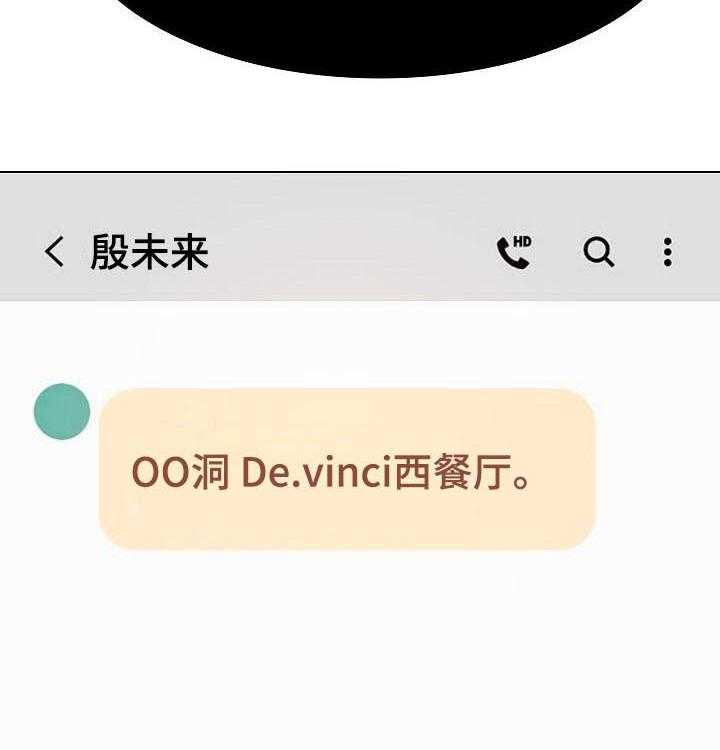Image resolution: width=720 pixels, height=750 pixels.
Task: Return to the message list via back arrow
Action: (54, 252)
